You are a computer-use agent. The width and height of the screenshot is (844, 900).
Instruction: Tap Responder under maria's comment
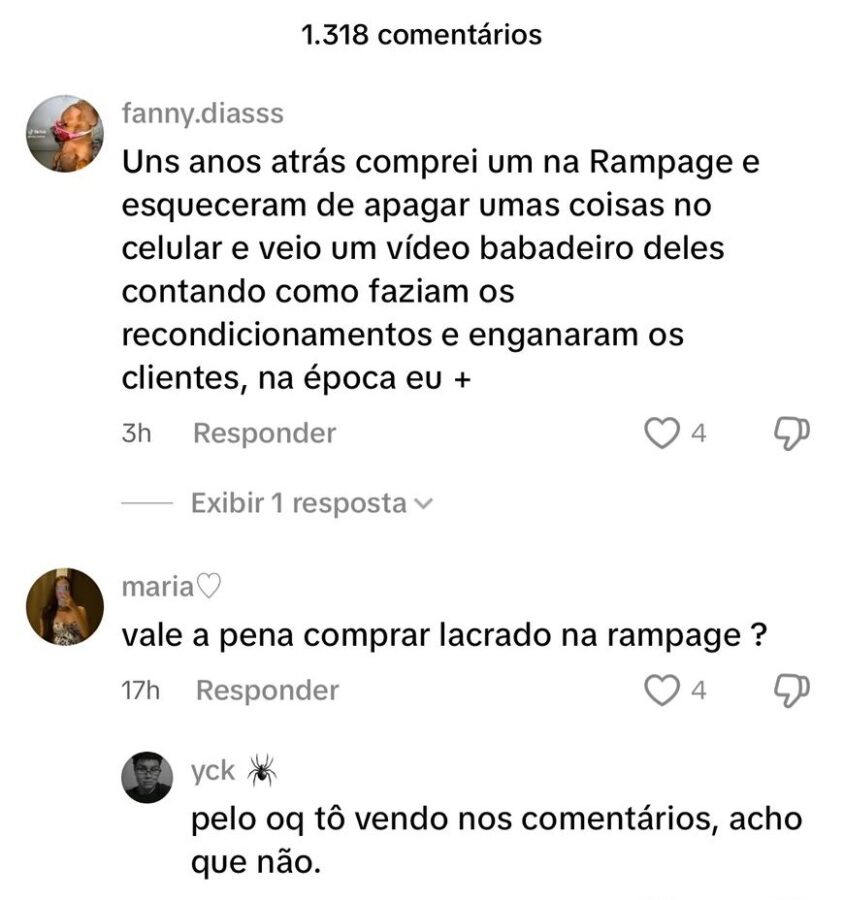point(267,691)
